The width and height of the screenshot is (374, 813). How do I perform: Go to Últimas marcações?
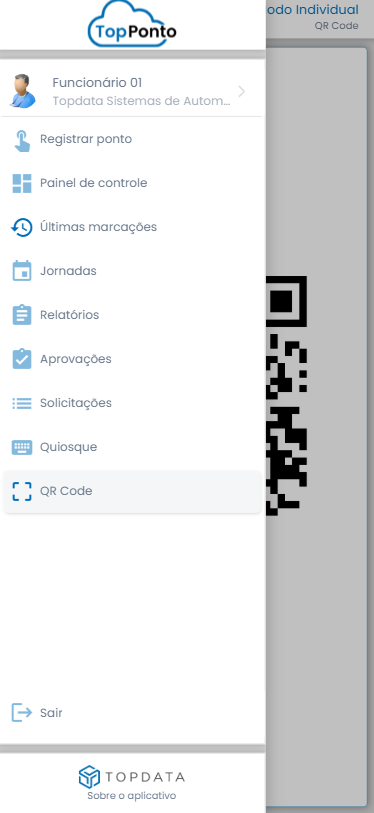(x=132, y=227)
